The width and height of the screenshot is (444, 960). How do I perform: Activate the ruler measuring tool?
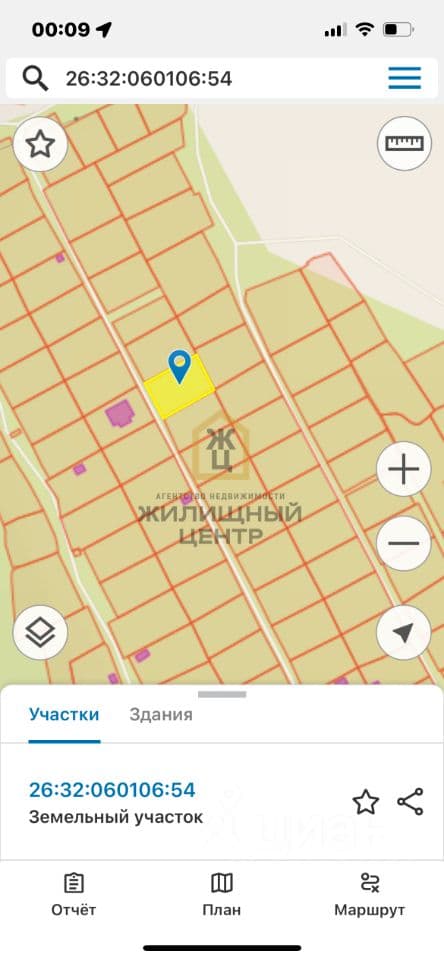click(404, 144)
